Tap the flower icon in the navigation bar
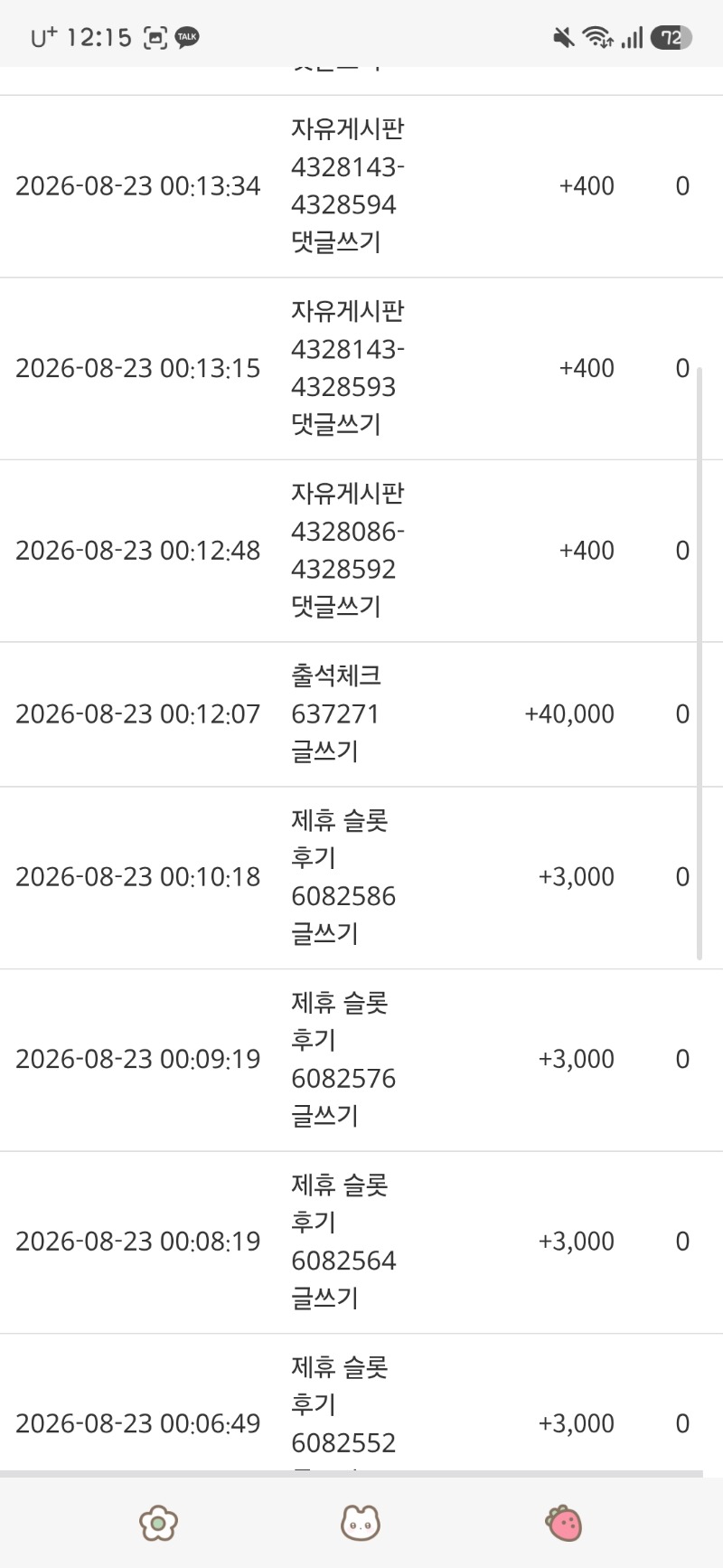Screen dimensions: 723x1568 158,1524
